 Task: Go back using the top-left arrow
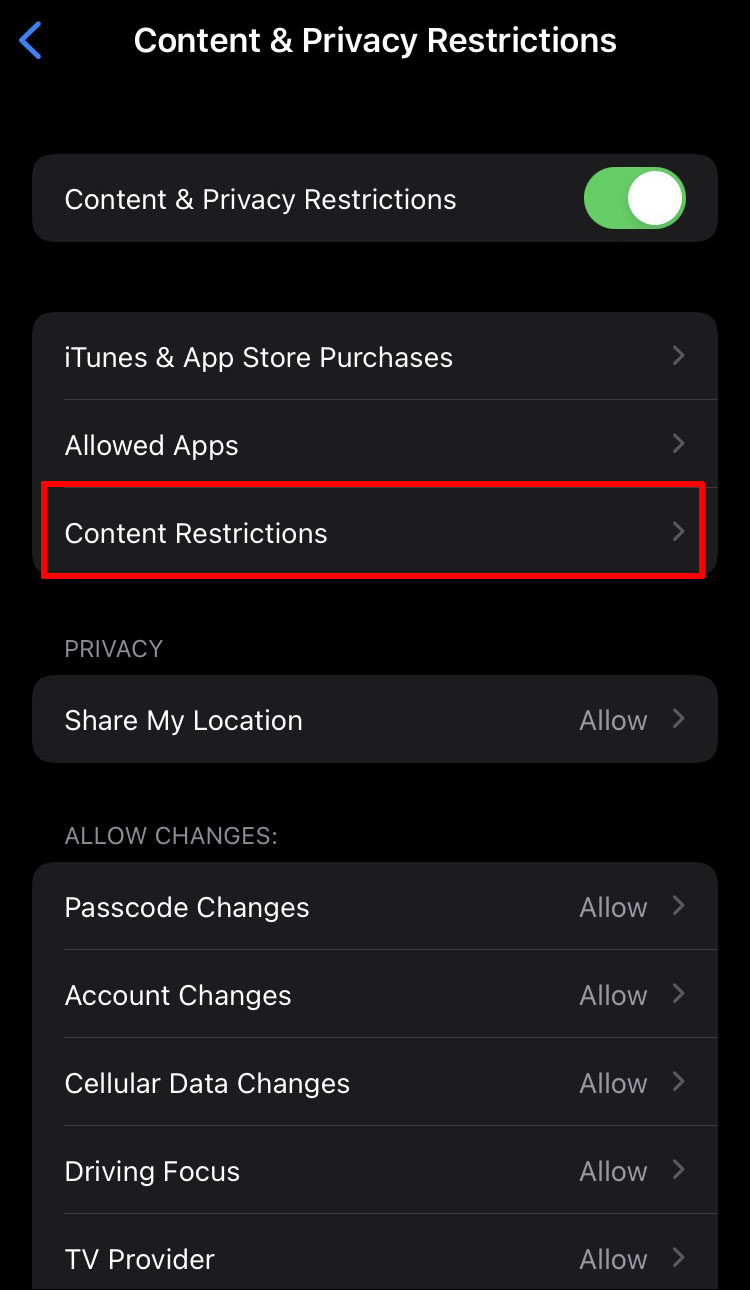tap(31, 41)
